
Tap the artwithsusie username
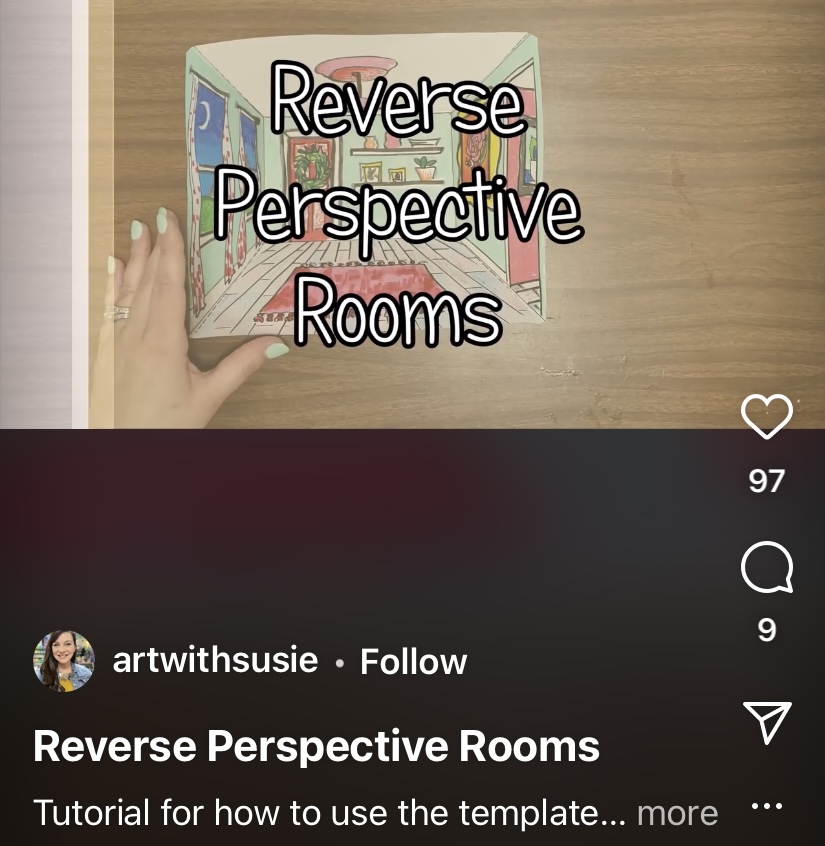(x=215, y=660)
